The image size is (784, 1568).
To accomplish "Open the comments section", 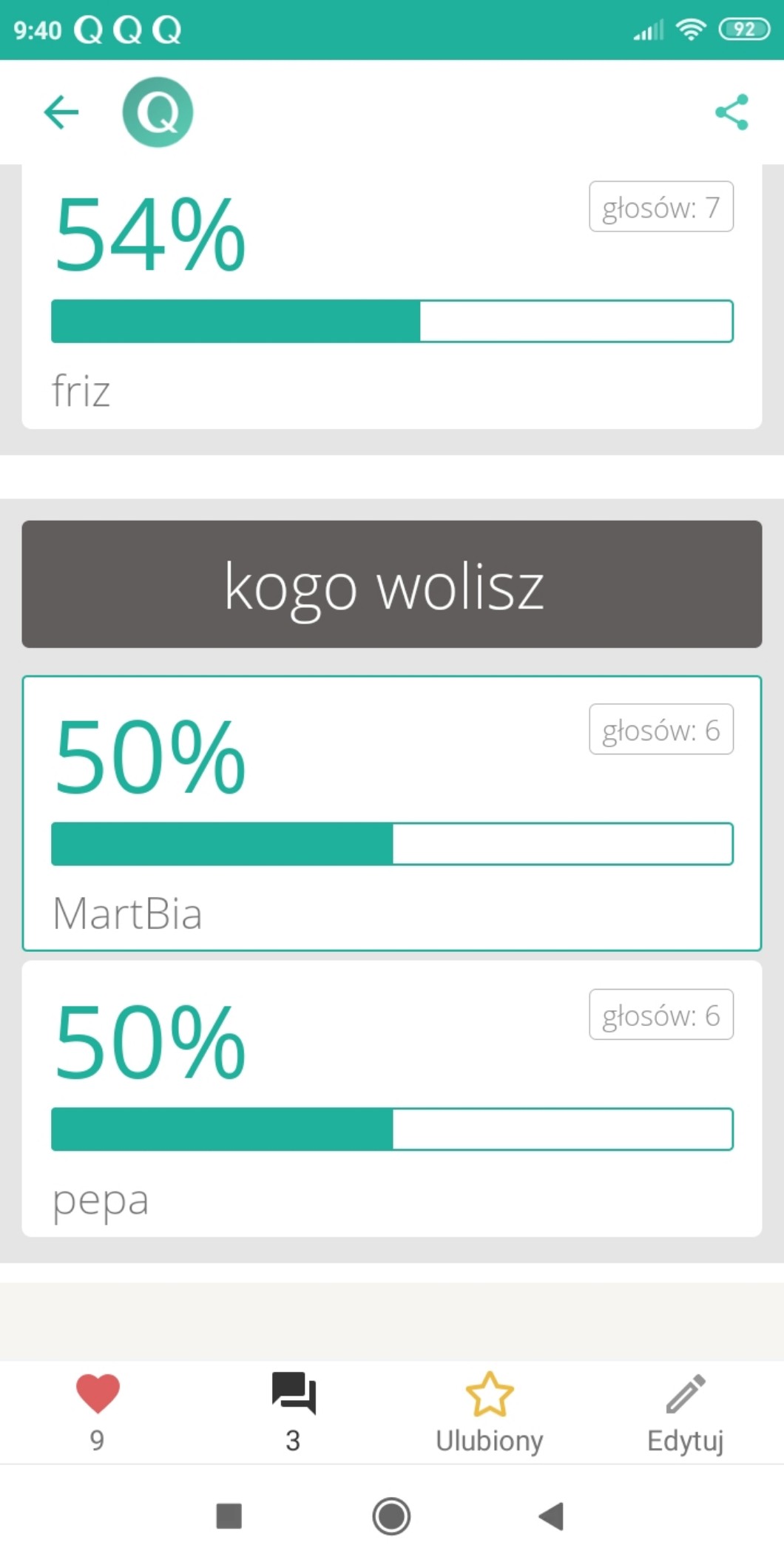I will [294, 1395].
